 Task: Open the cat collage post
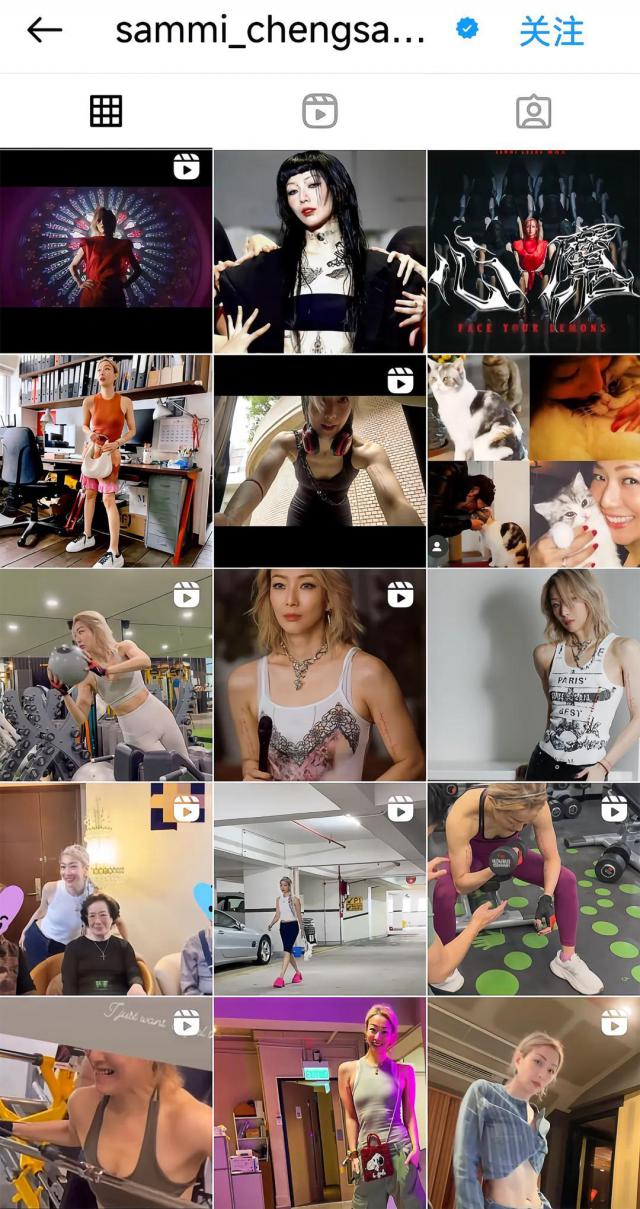click(x=534, y=461)
